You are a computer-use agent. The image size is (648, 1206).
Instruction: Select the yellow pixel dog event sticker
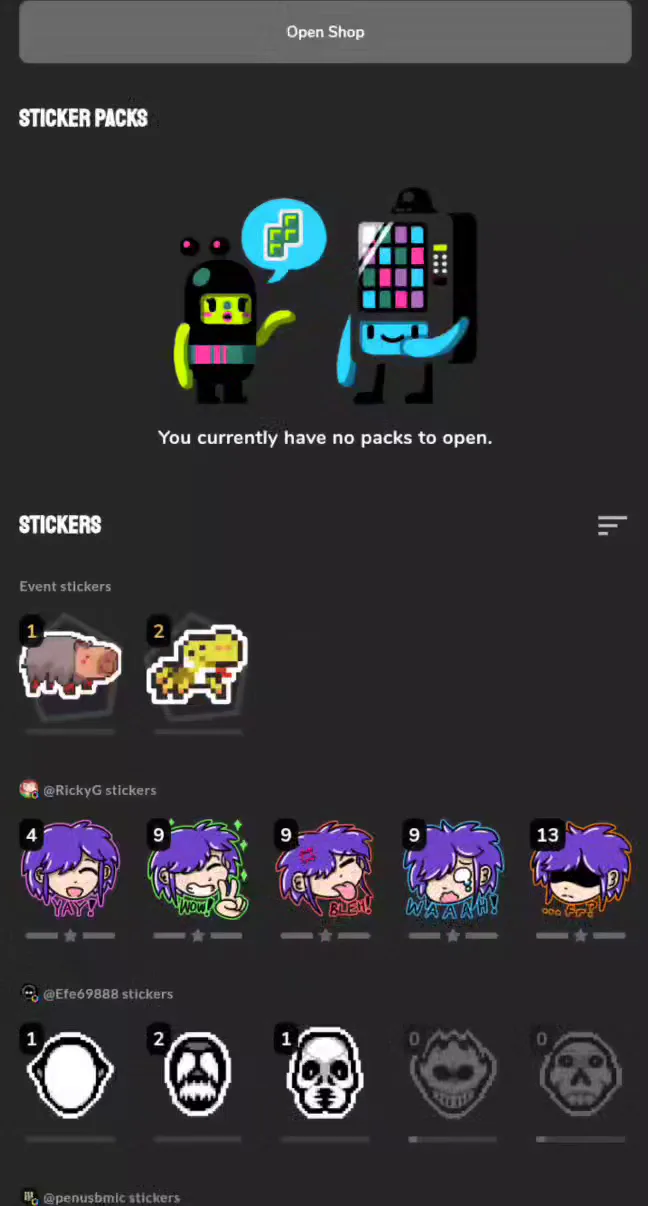198,664
